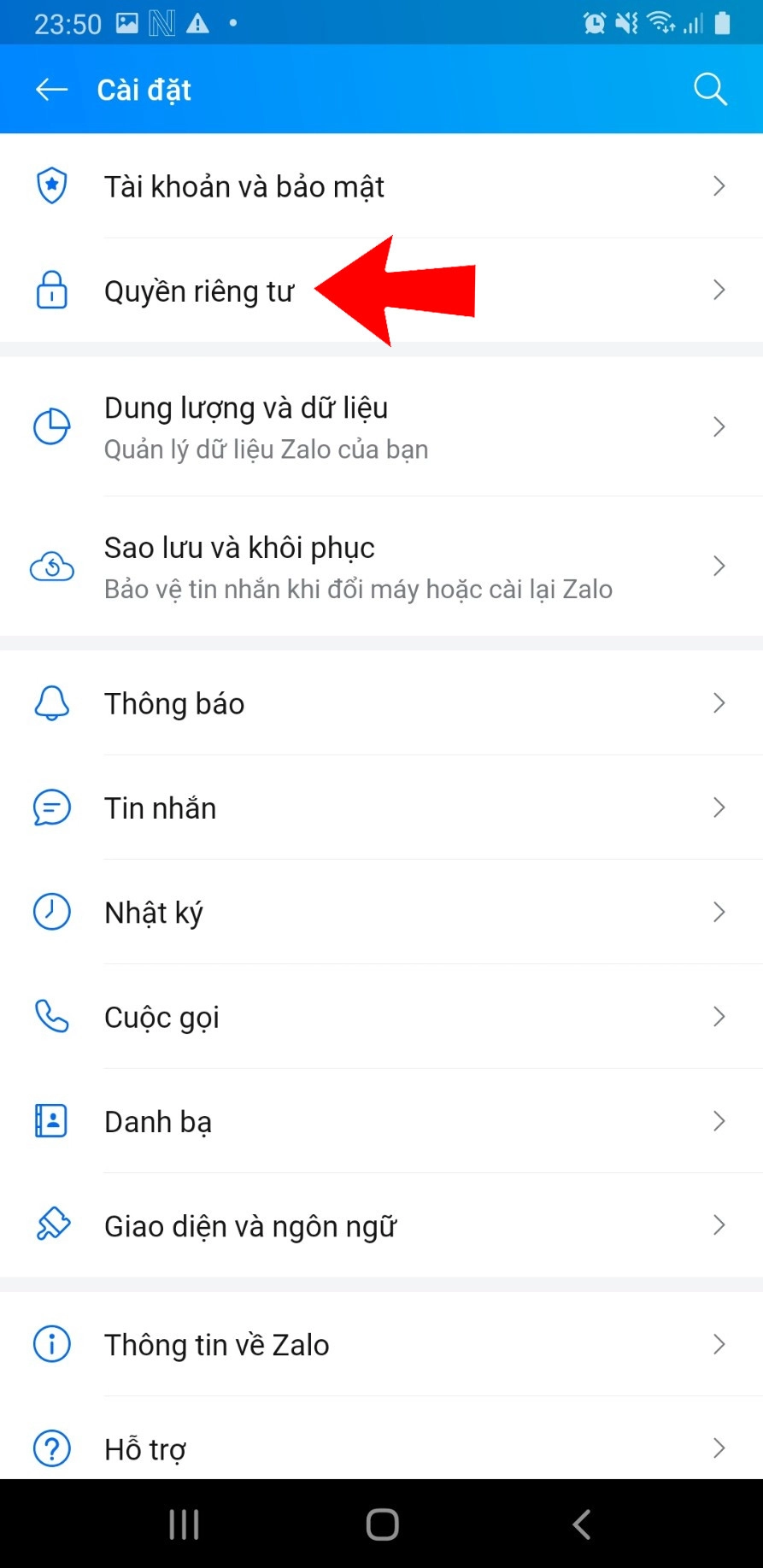763x1568 pixels.
Task: Click the lock icon beside Quyền riêng tư
Action: [x=51, y=291]
